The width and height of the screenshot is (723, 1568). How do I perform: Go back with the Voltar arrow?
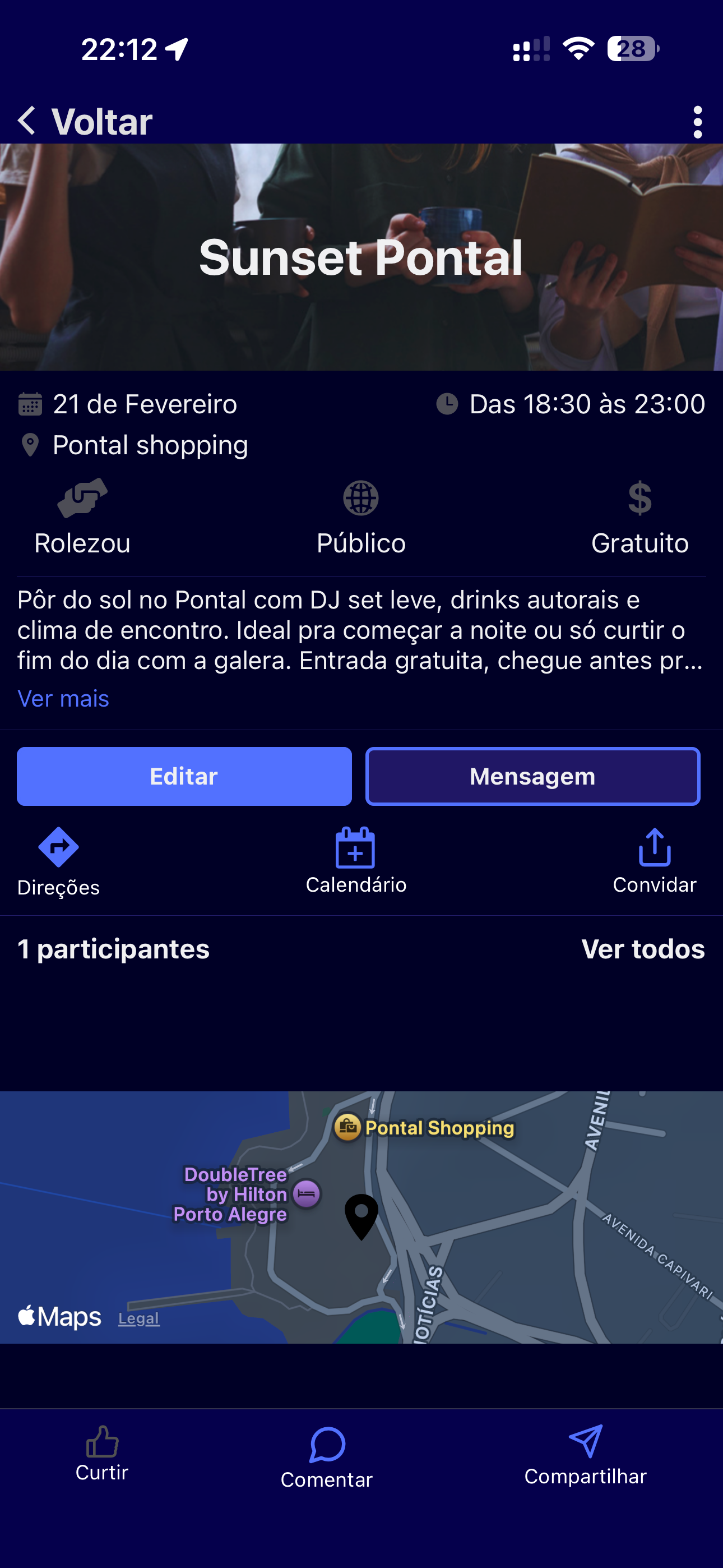27,119
